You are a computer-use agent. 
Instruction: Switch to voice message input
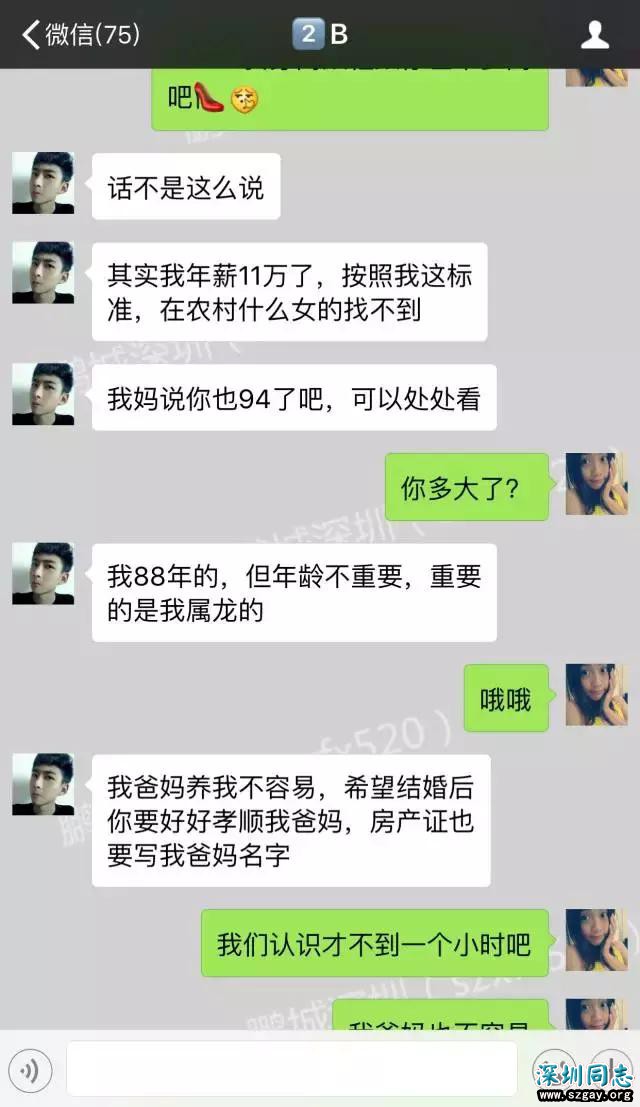click(x=31, y=1072)
